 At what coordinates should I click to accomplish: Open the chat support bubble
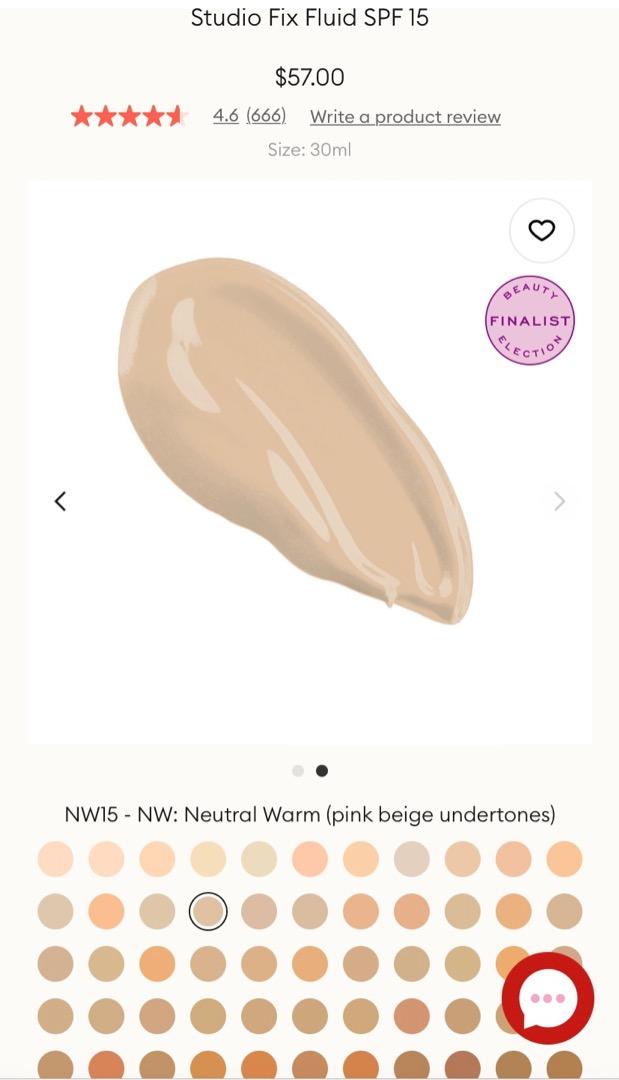(x=547, y=998)
